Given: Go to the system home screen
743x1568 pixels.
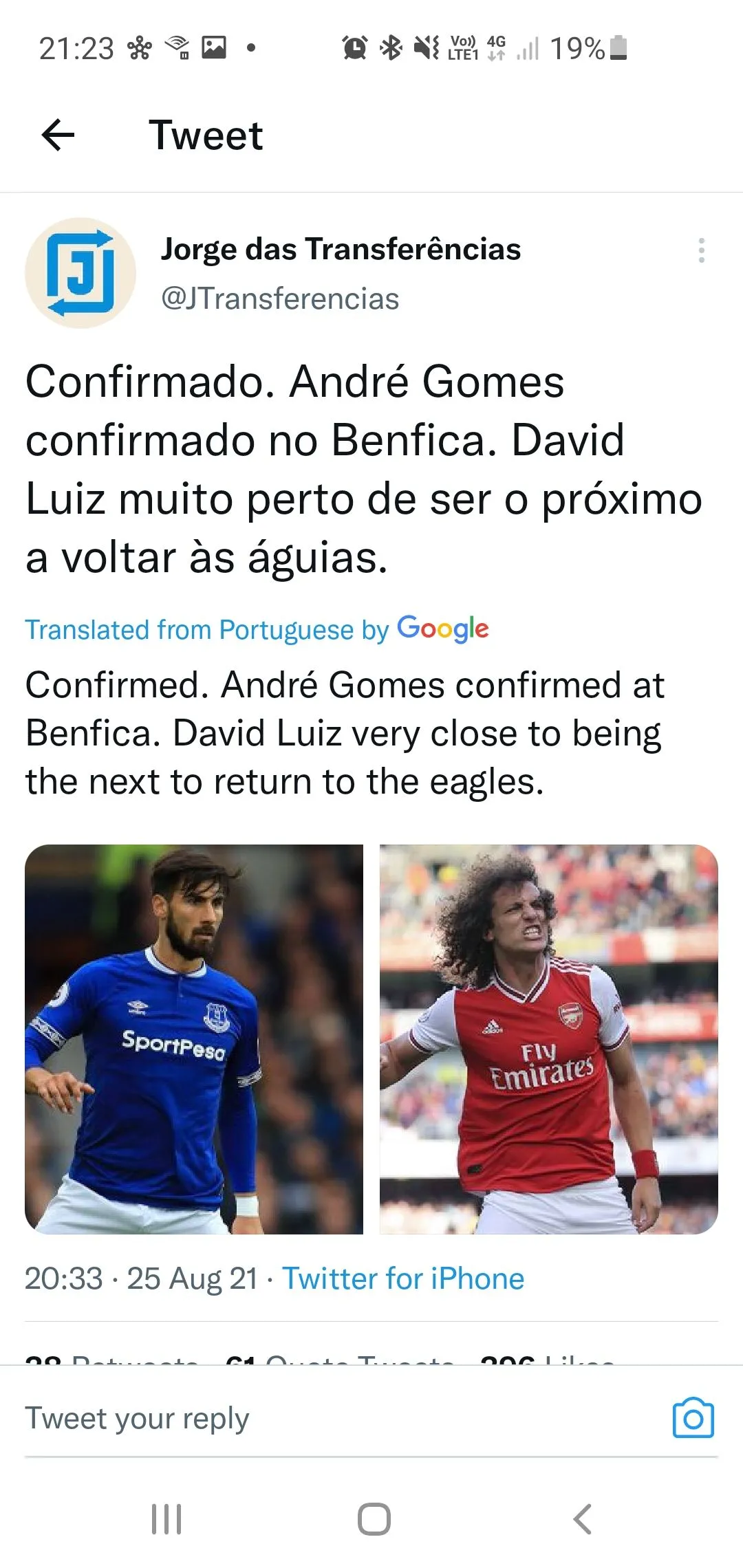Looking at the screenshot, I should pyautogui.click(x=374, y=1519).
